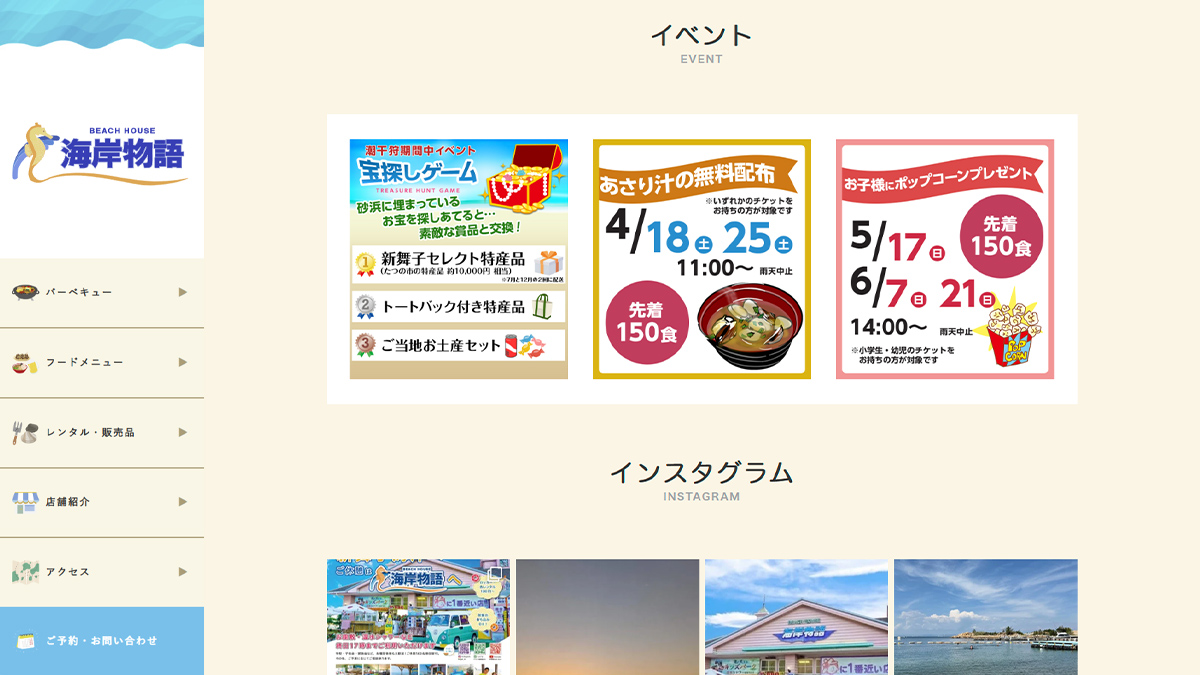Open the ポップコーンプレゼント event banner
This screenshot has height=675, width=1200.
[x=945, y=259]
